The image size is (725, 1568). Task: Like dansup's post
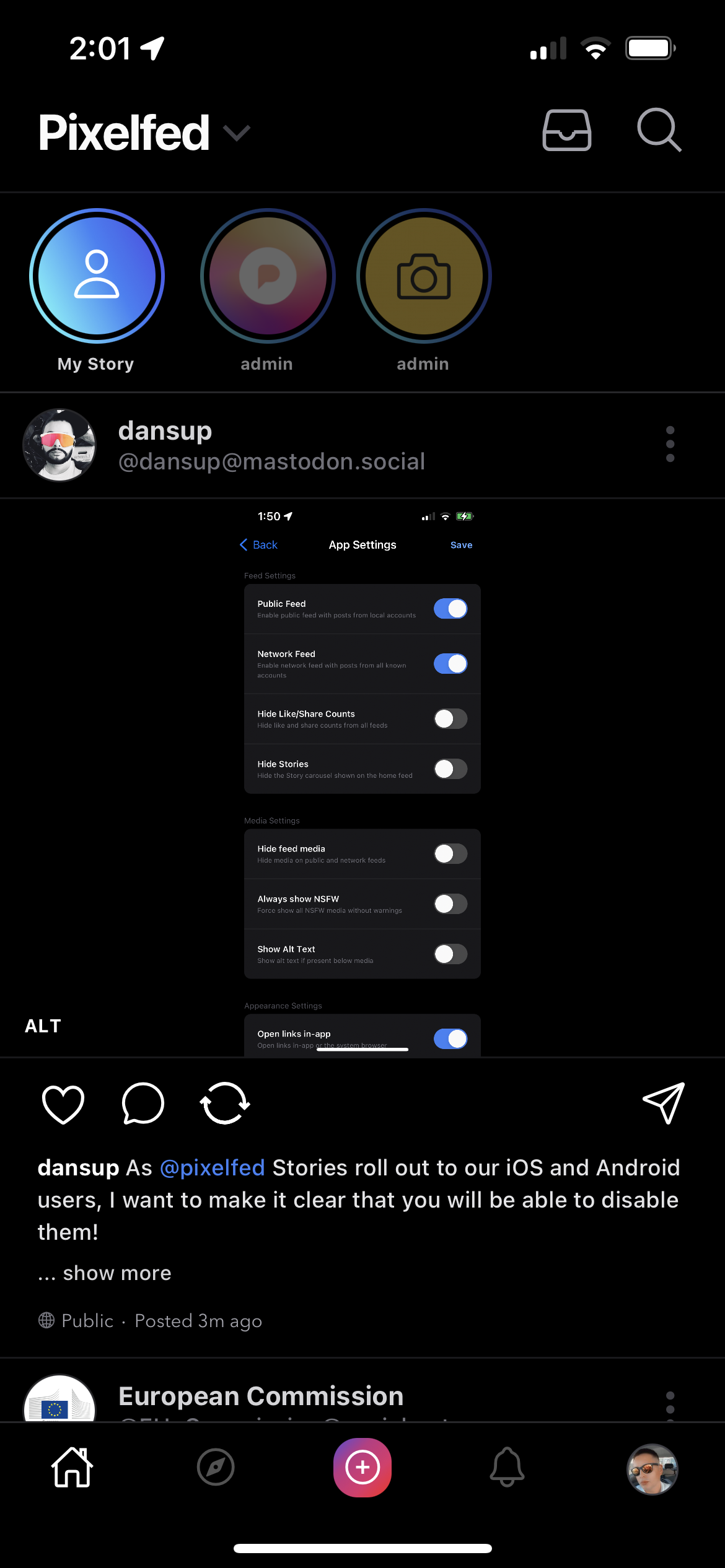pos(63,1104)
